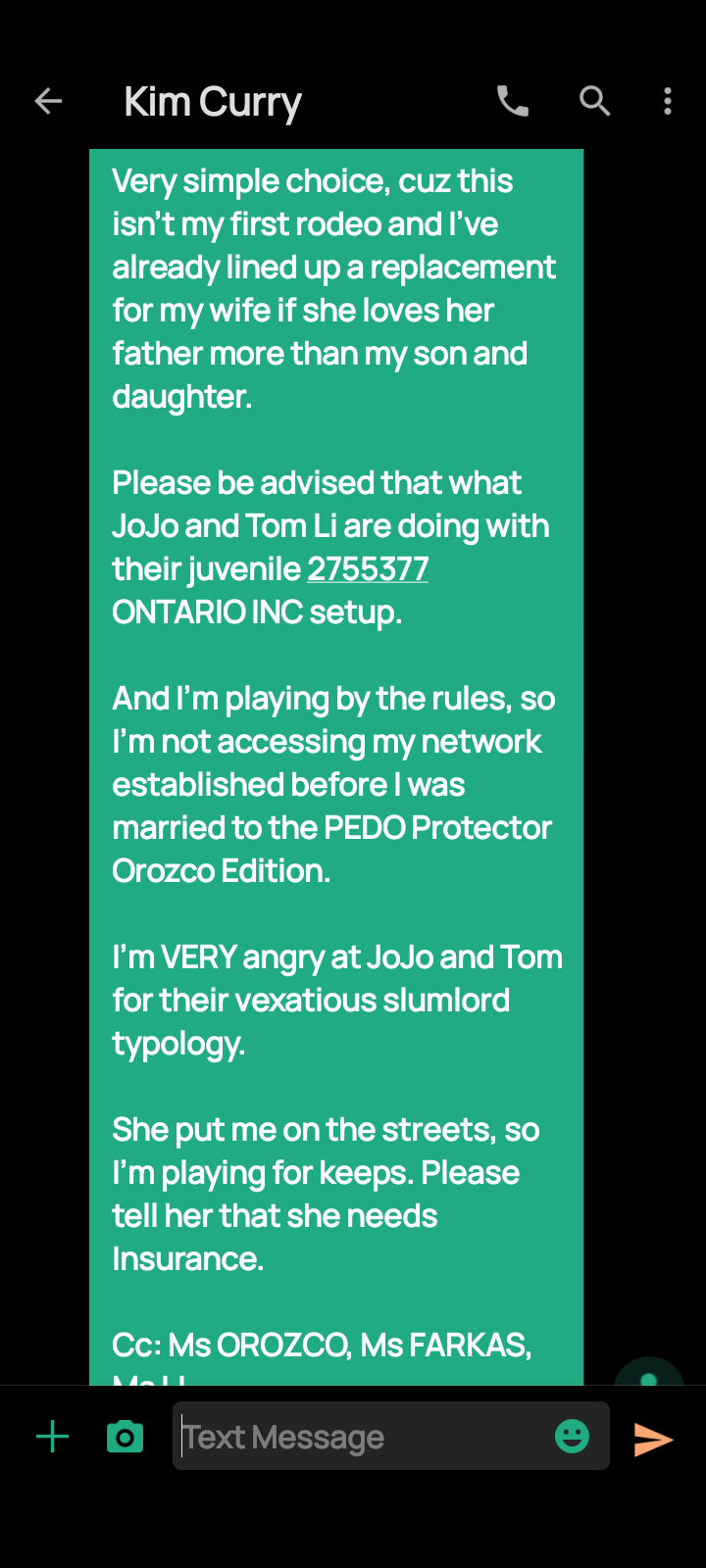Focus the Text Message input field
Viewport: 706px width, 1568px height.
(x=361, y=1436)
